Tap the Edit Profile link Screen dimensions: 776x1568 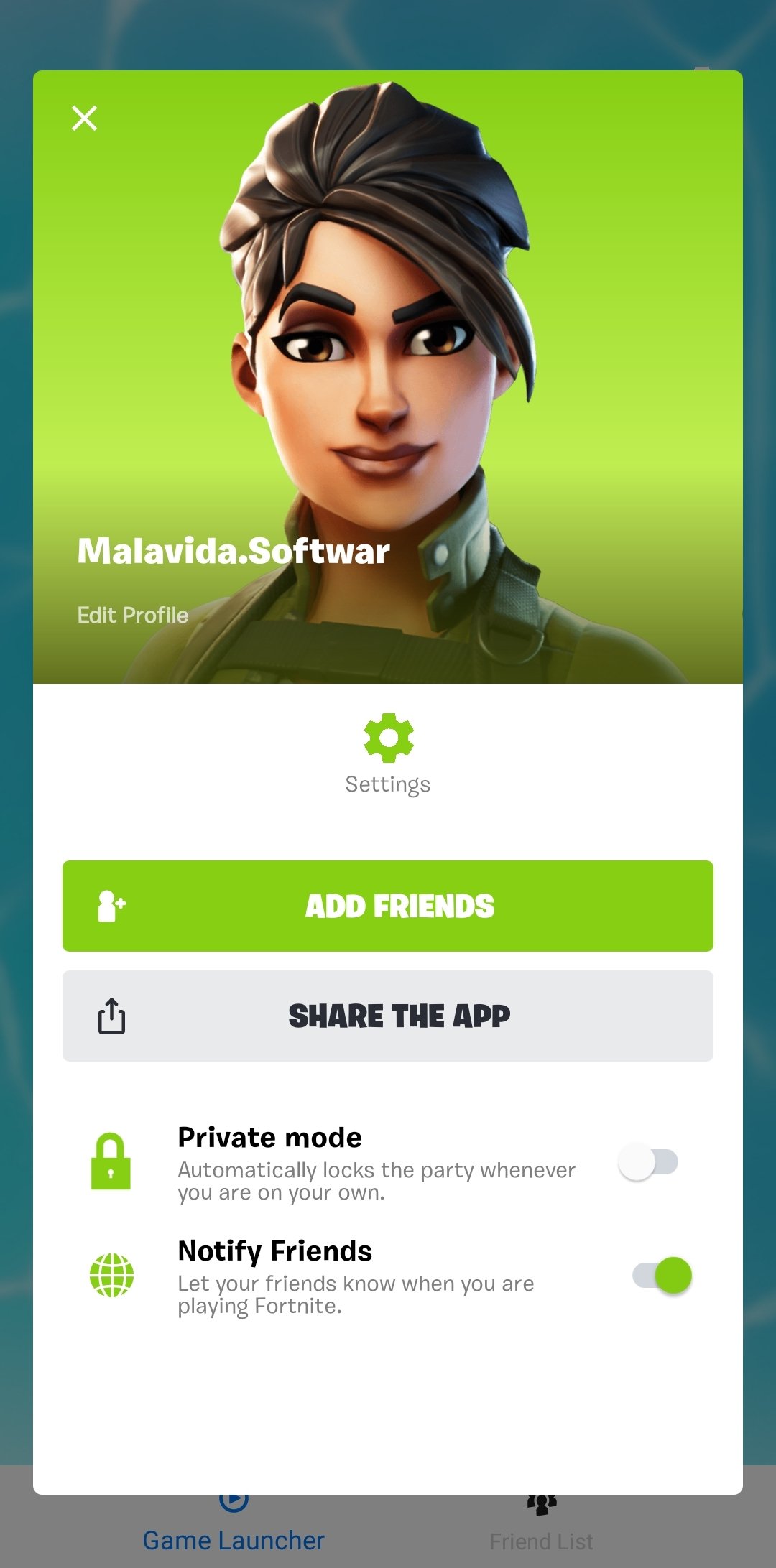(x=133, y=615)
